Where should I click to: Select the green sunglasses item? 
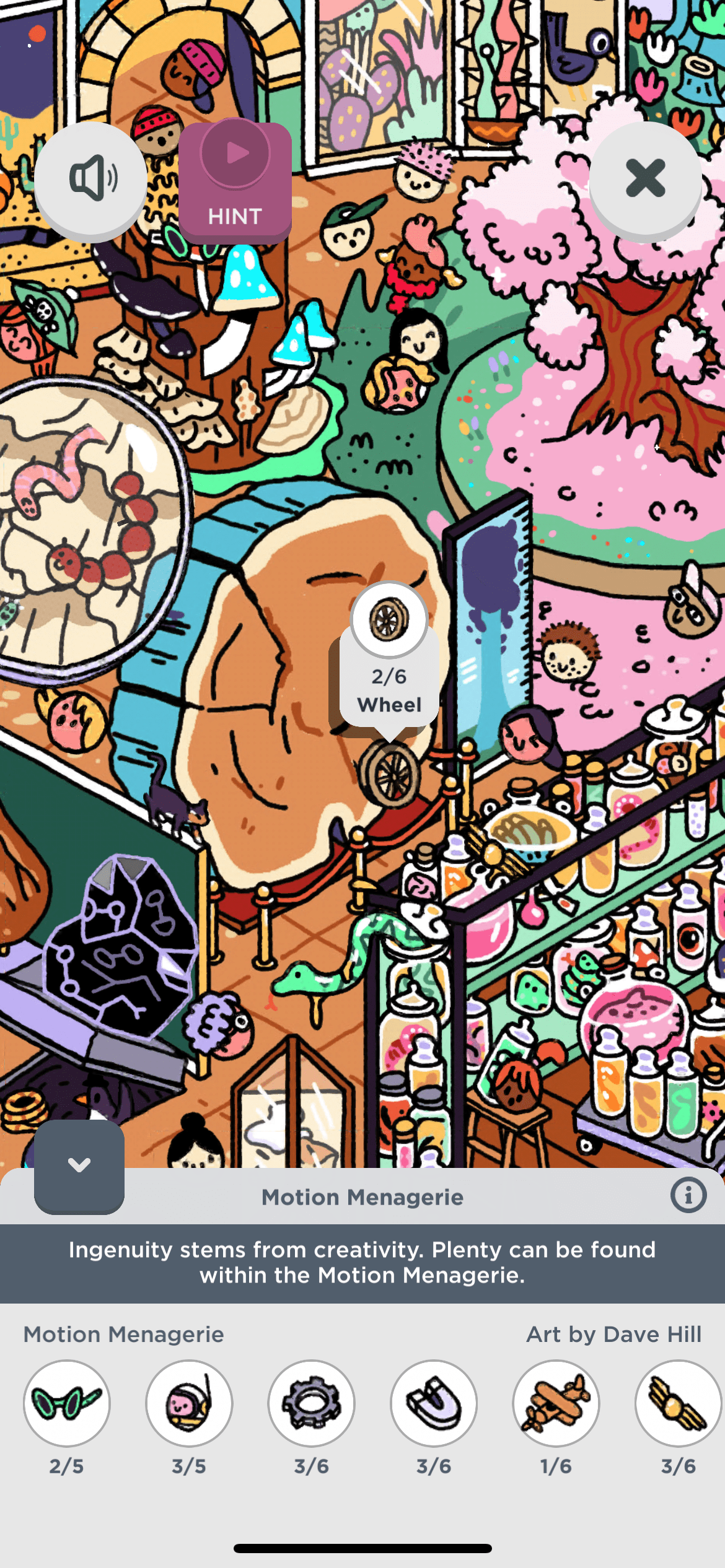click(67, 1403)
